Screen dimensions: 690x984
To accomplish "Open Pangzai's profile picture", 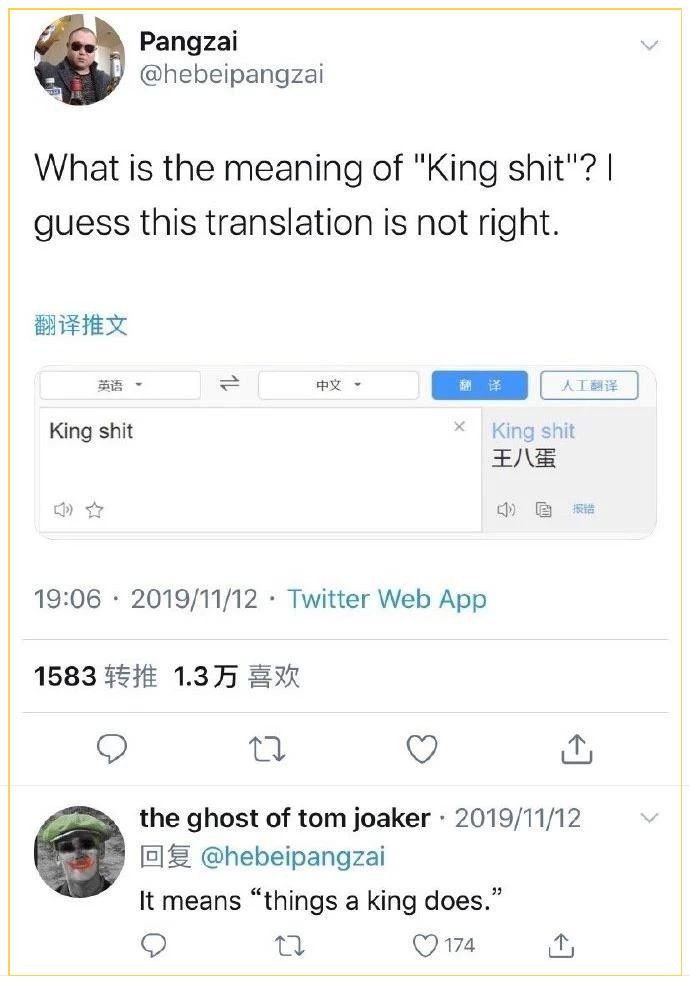I will 79,60.
